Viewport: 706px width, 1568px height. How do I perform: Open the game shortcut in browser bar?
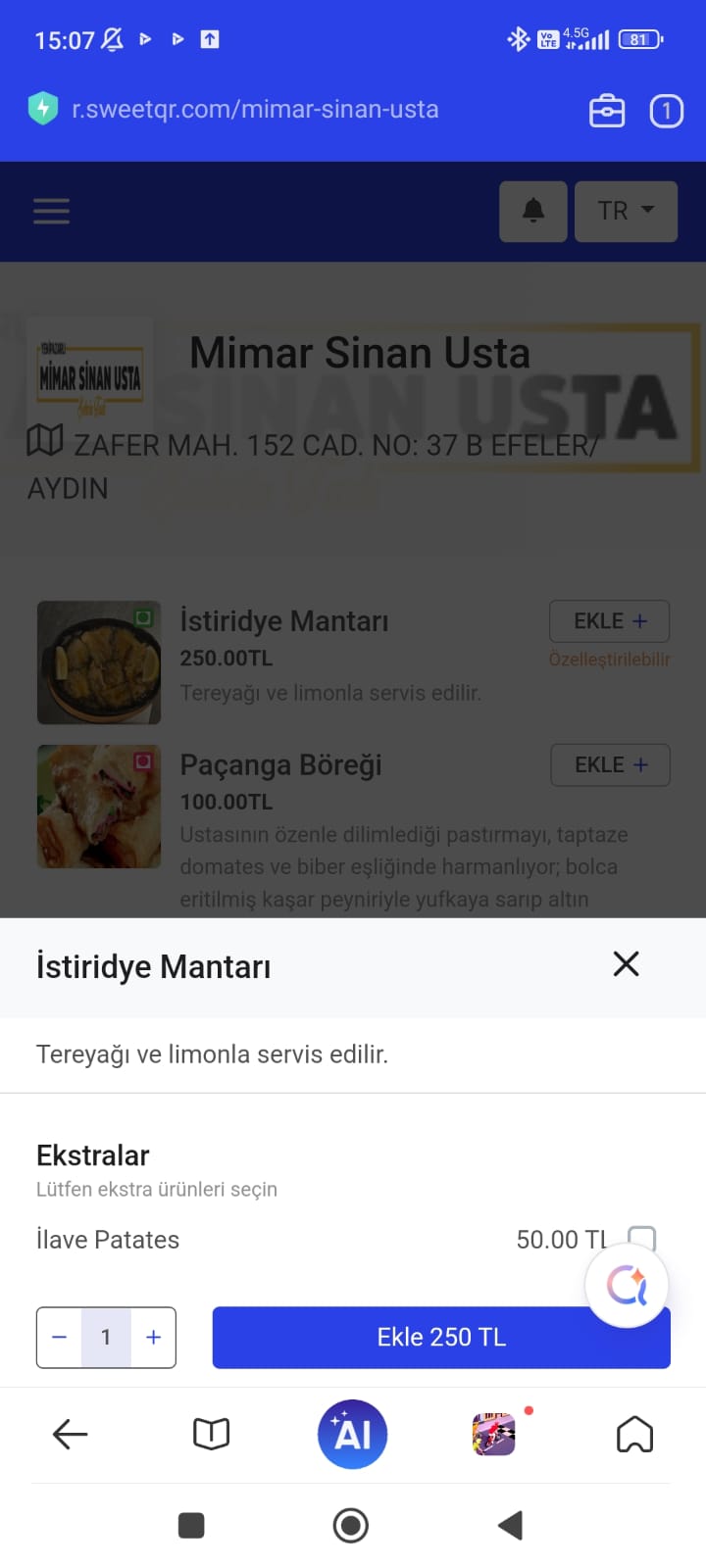pos(494,1435)
